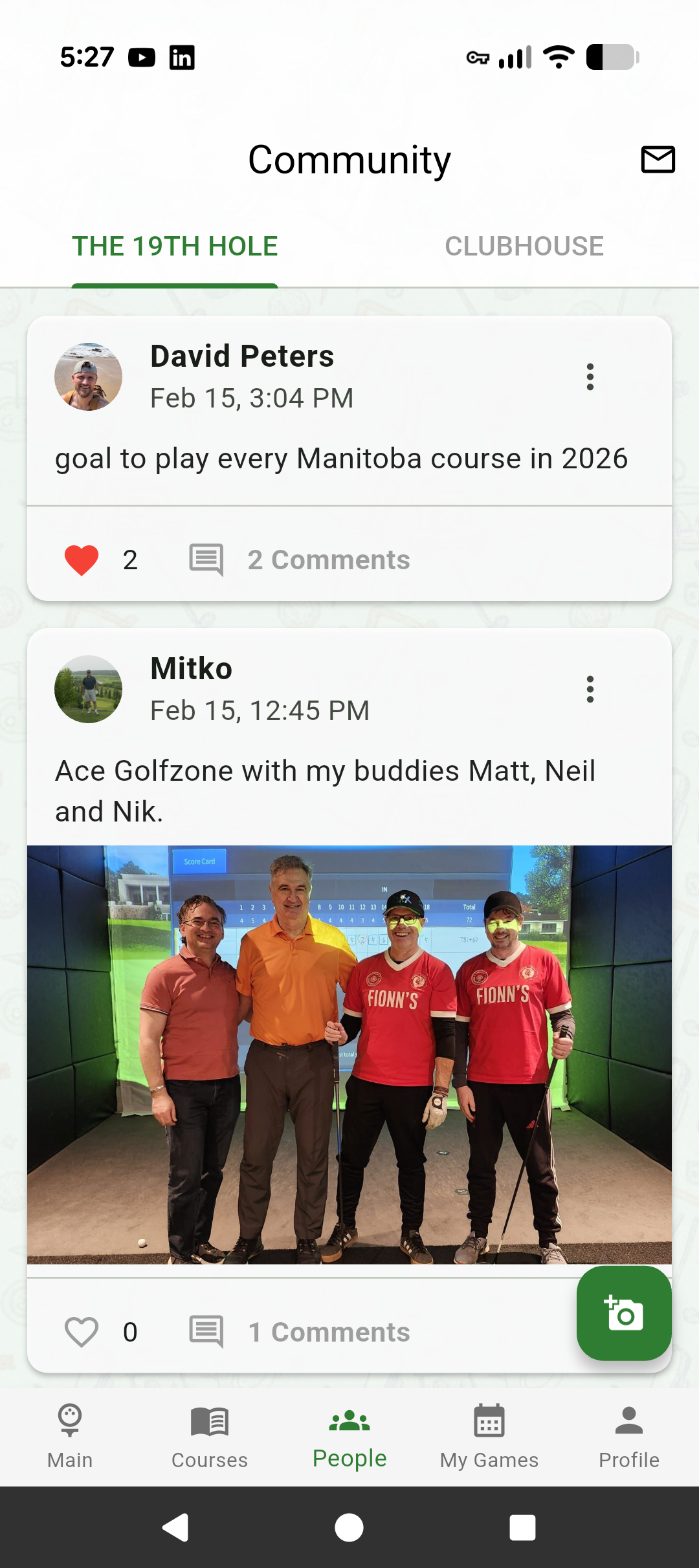Tap the camera button to add a photo
This screenshot has width=699, height=1568.
coord(623,1313)
